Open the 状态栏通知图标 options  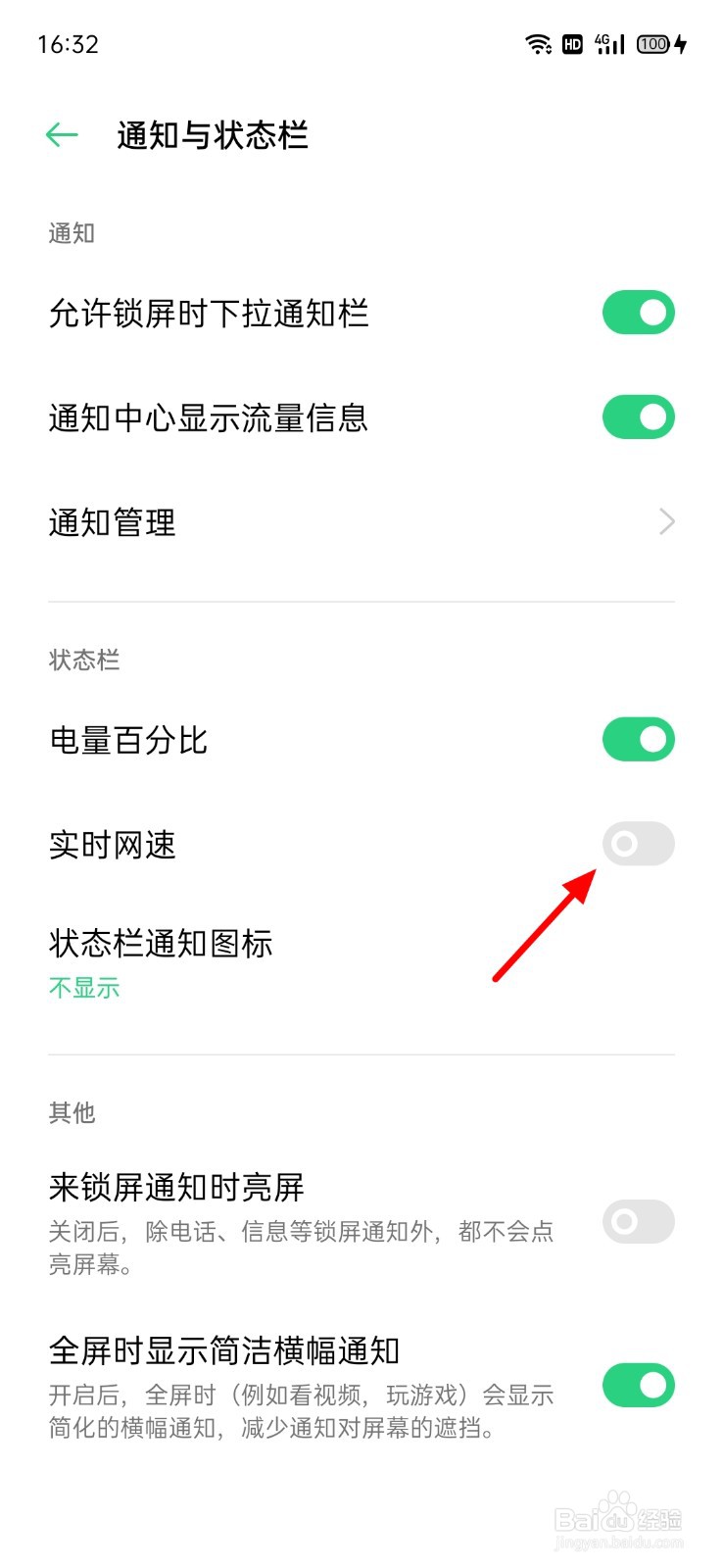[160, 943]
